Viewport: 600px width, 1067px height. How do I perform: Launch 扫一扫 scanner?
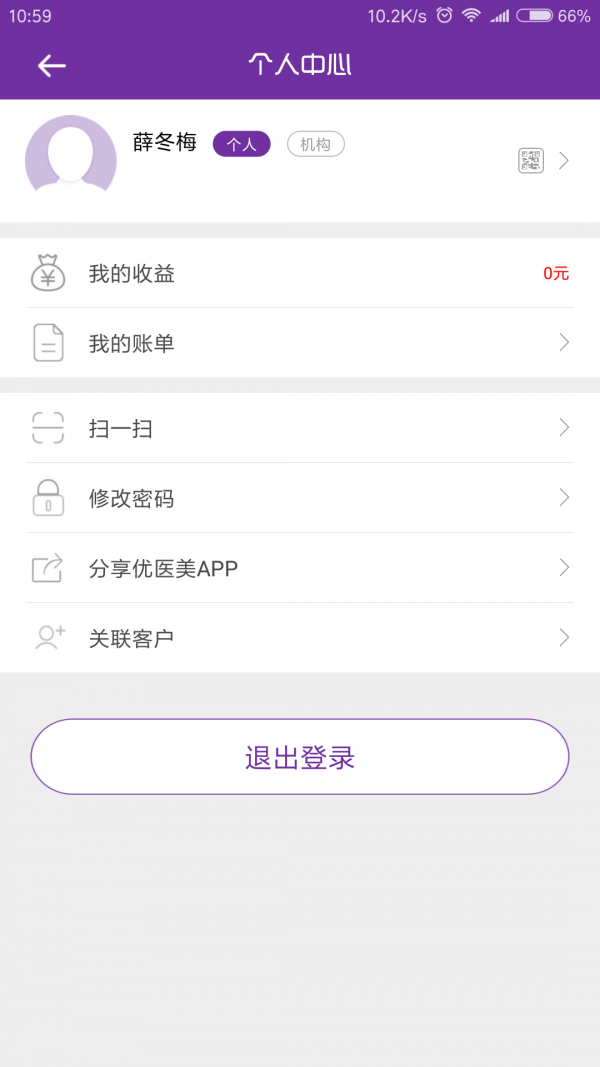pos(300,428)
